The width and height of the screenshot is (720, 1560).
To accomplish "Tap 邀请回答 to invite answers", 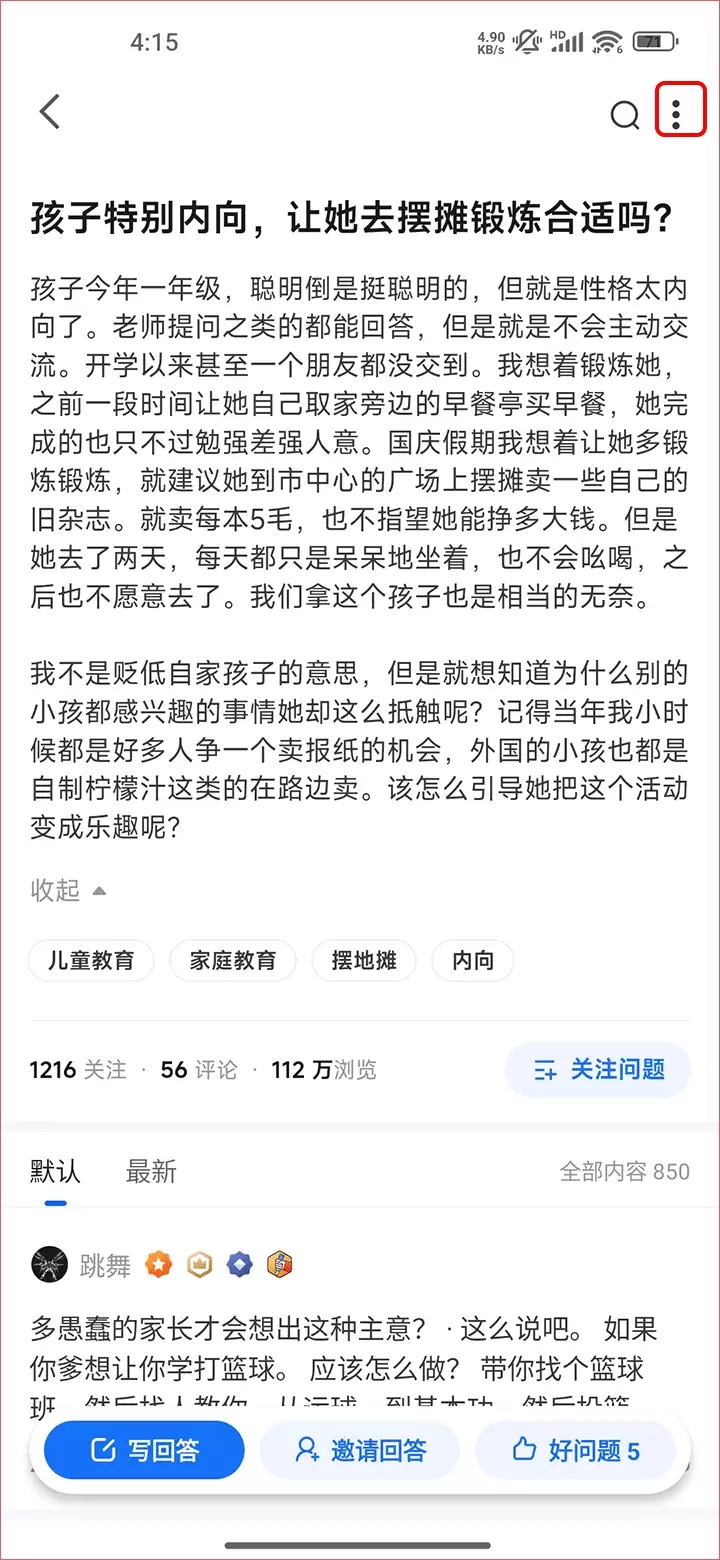I will pyautogui.click(x=361, y=1450).
